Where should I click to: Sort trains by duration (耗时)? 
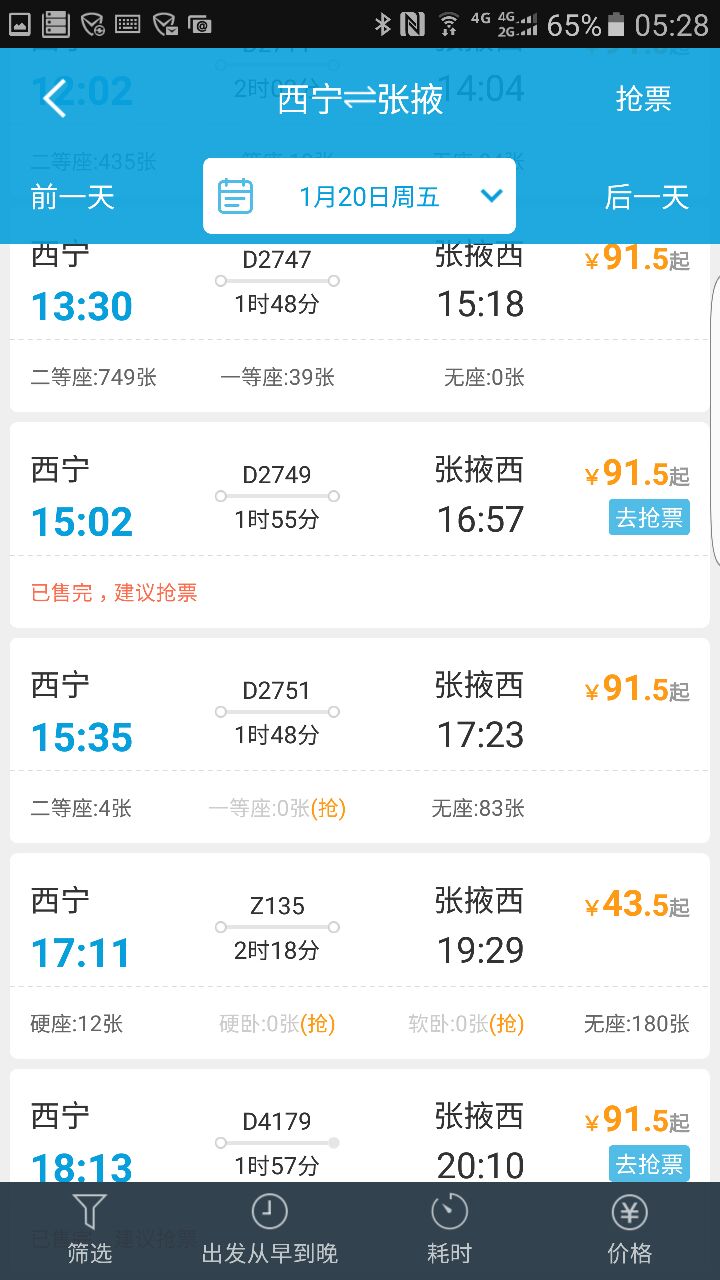450,1230
